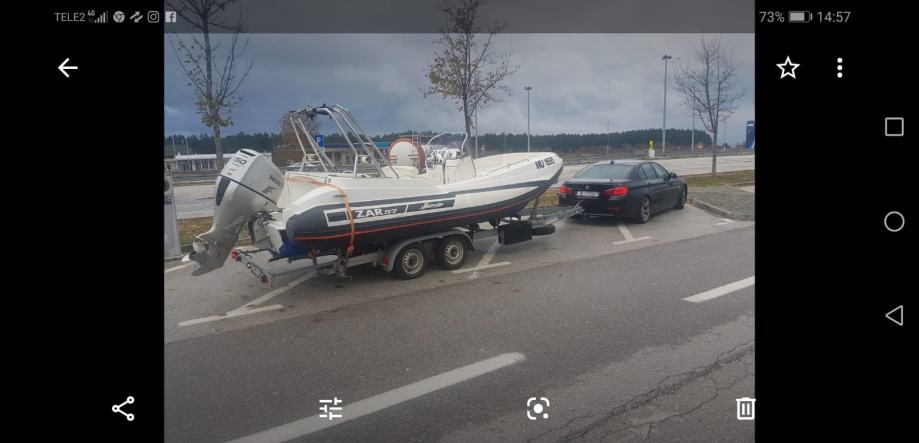This screenshot has width=919, height=443.
Task: Tap the system home circle button
Action: pyautogui.click(x=894, y=222)
